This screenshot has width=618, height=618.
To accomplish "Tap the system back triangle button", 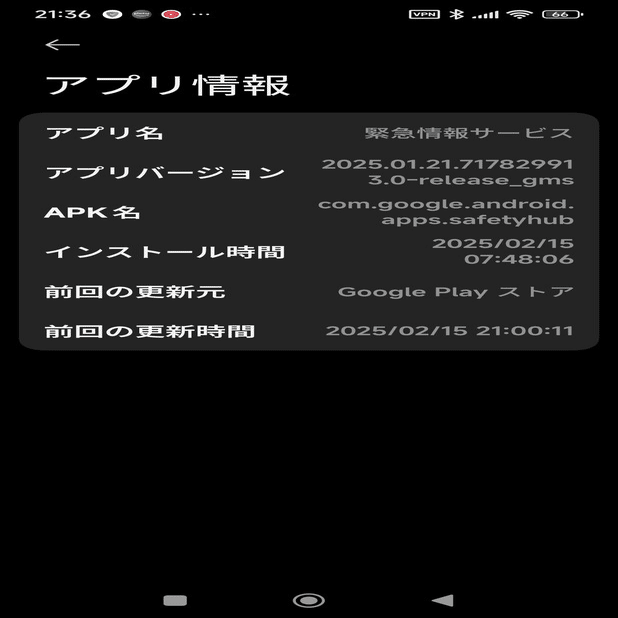I will point(442,600).
